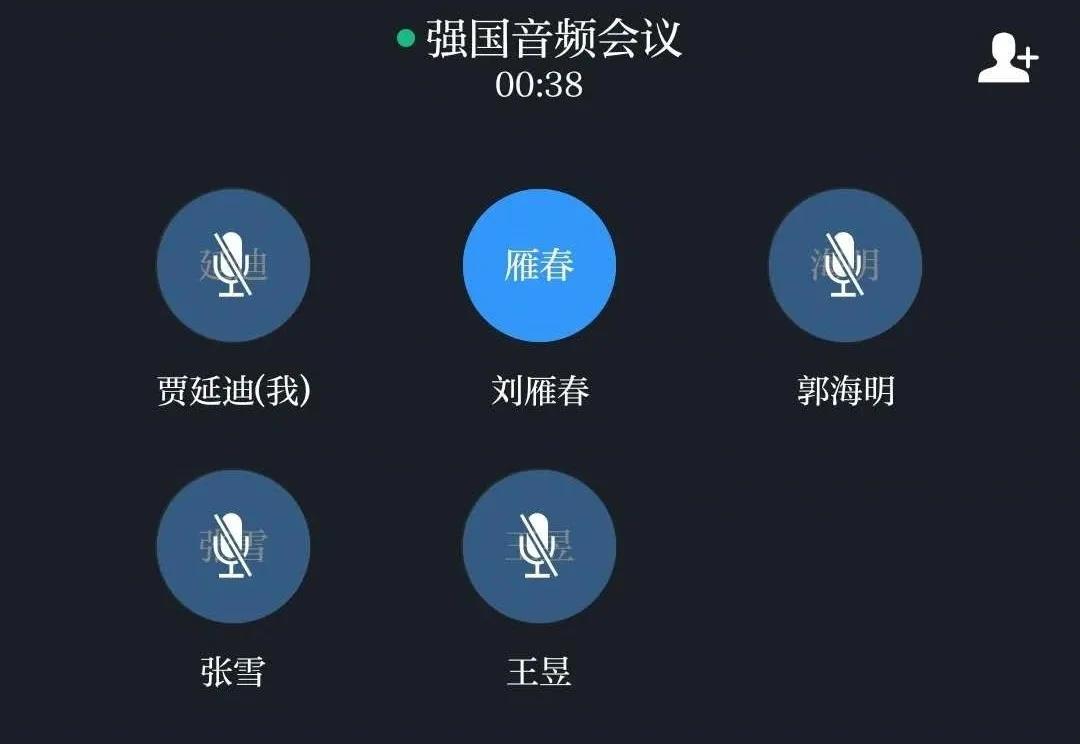The height and width of the screenshot is (744, 1080).
Task: Select participant 贾延迪(我) avatar
Action: pyautogui.click(x=233, y=266)
